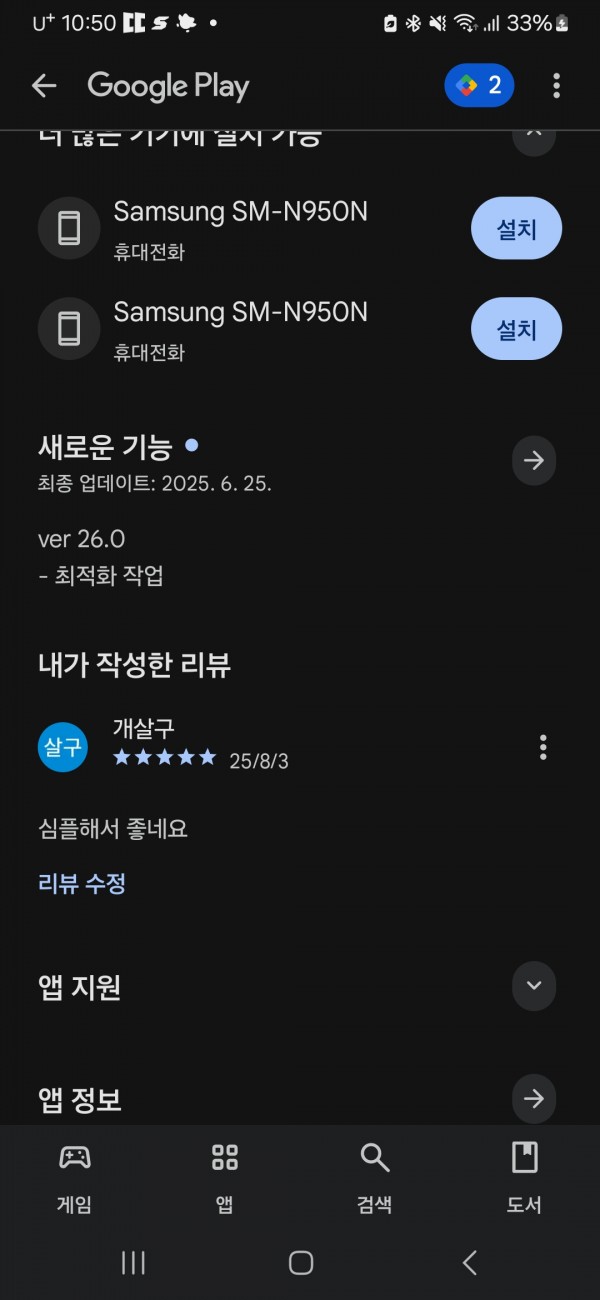
Task: Open the top-bar overflow menu
Action: coord(557,86)
